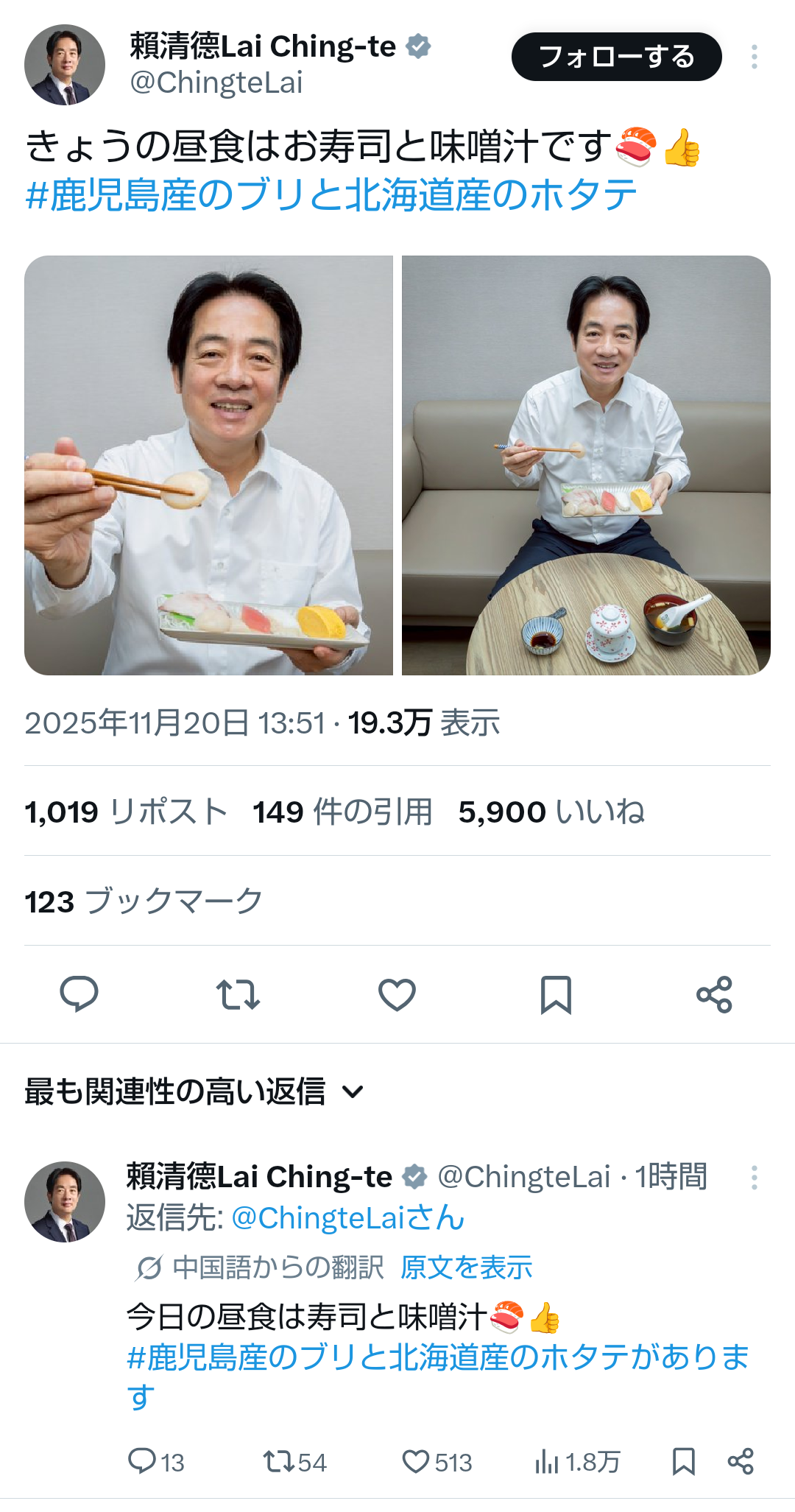View the 149 件の引用 quotes
Viewport: 795px width, 1512px height.
coord(342,812)
